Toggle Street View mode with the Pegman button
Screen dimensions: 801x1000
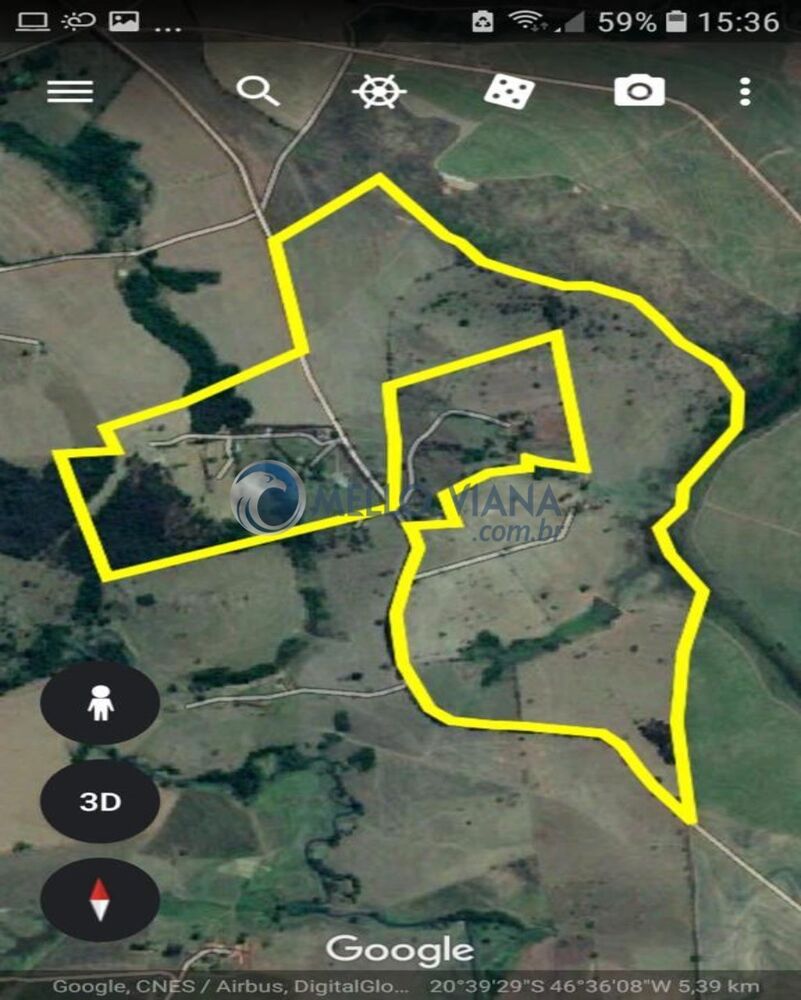(100, 703)
